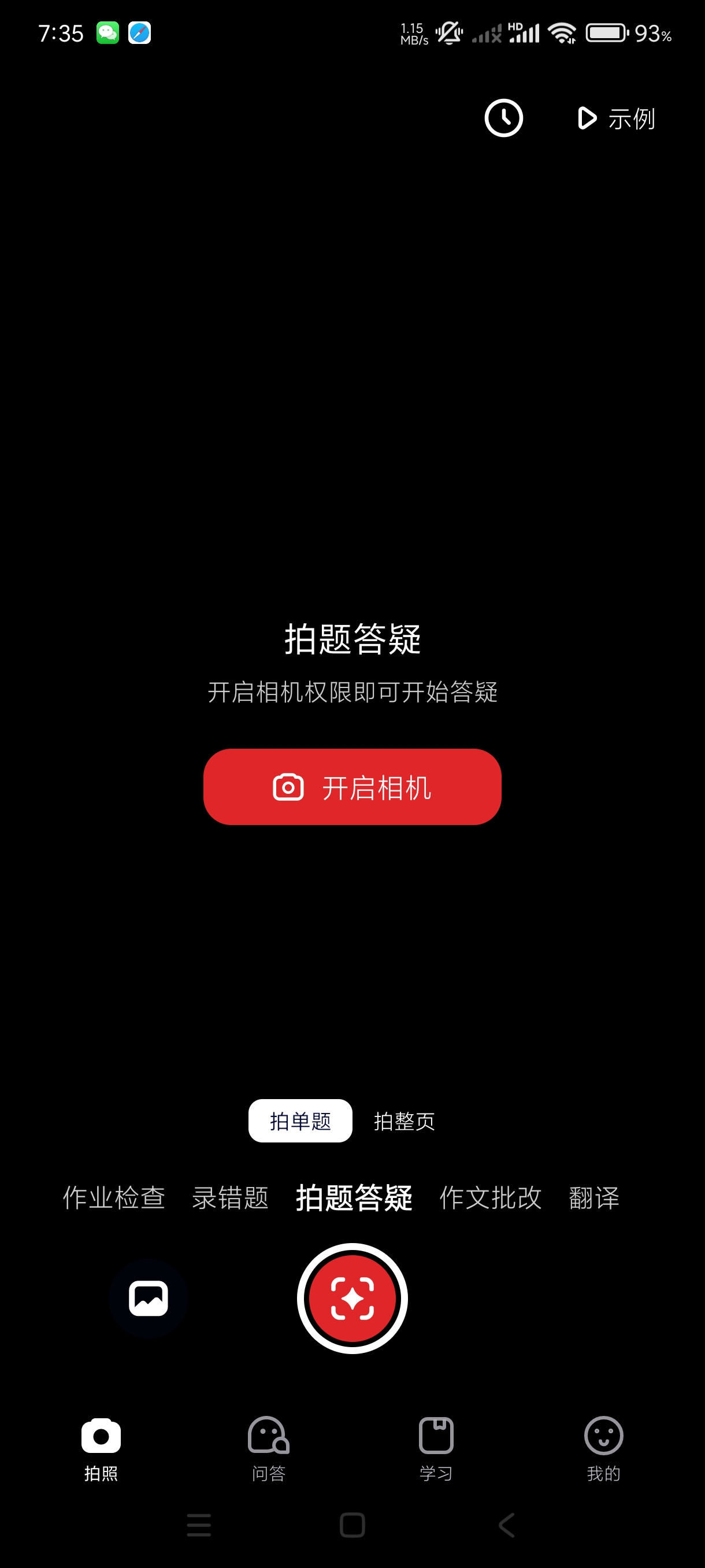This screenshot has width=705, height=1568.
Task: Select the 拍题答疑 mode
Action: 354,1197
